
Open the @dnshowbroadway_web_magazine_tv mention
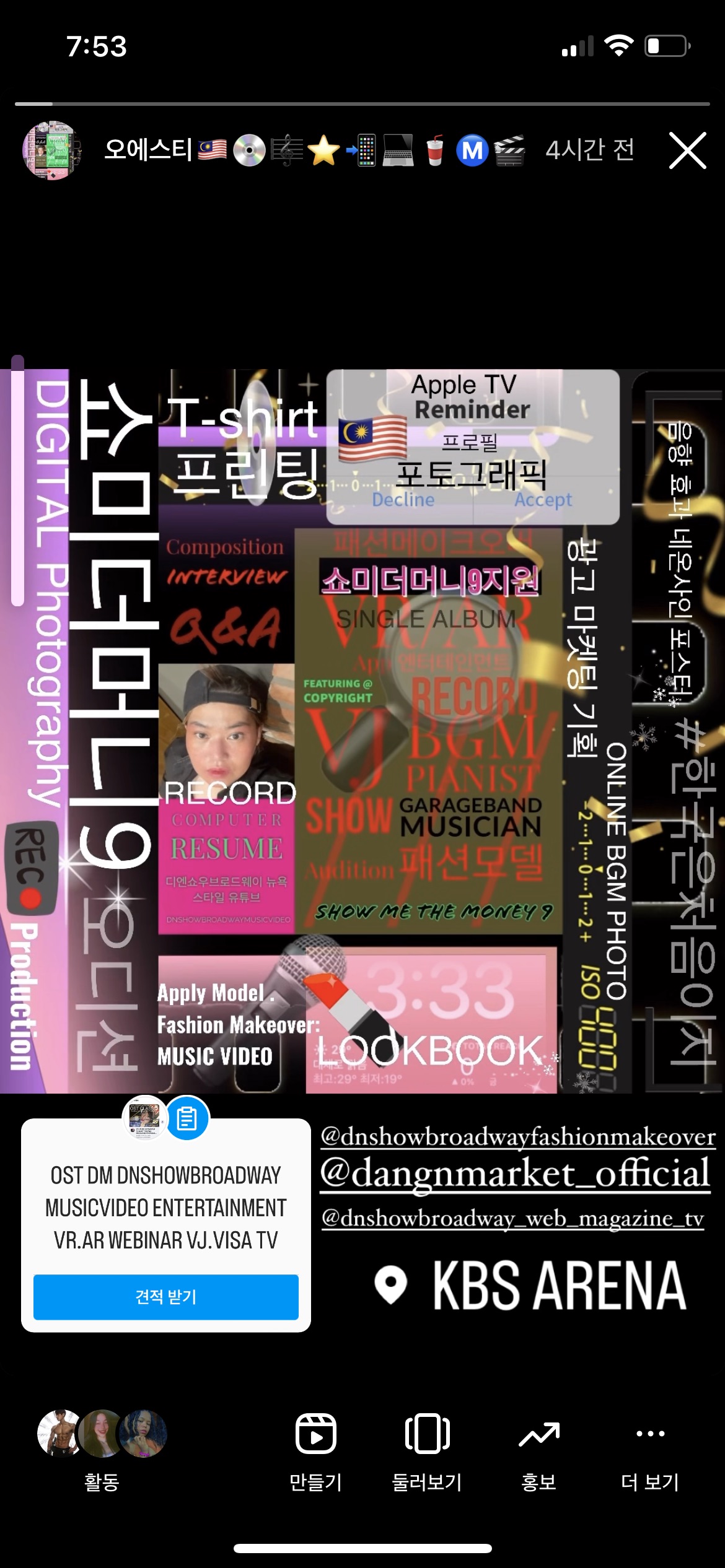click(512, 1218)
